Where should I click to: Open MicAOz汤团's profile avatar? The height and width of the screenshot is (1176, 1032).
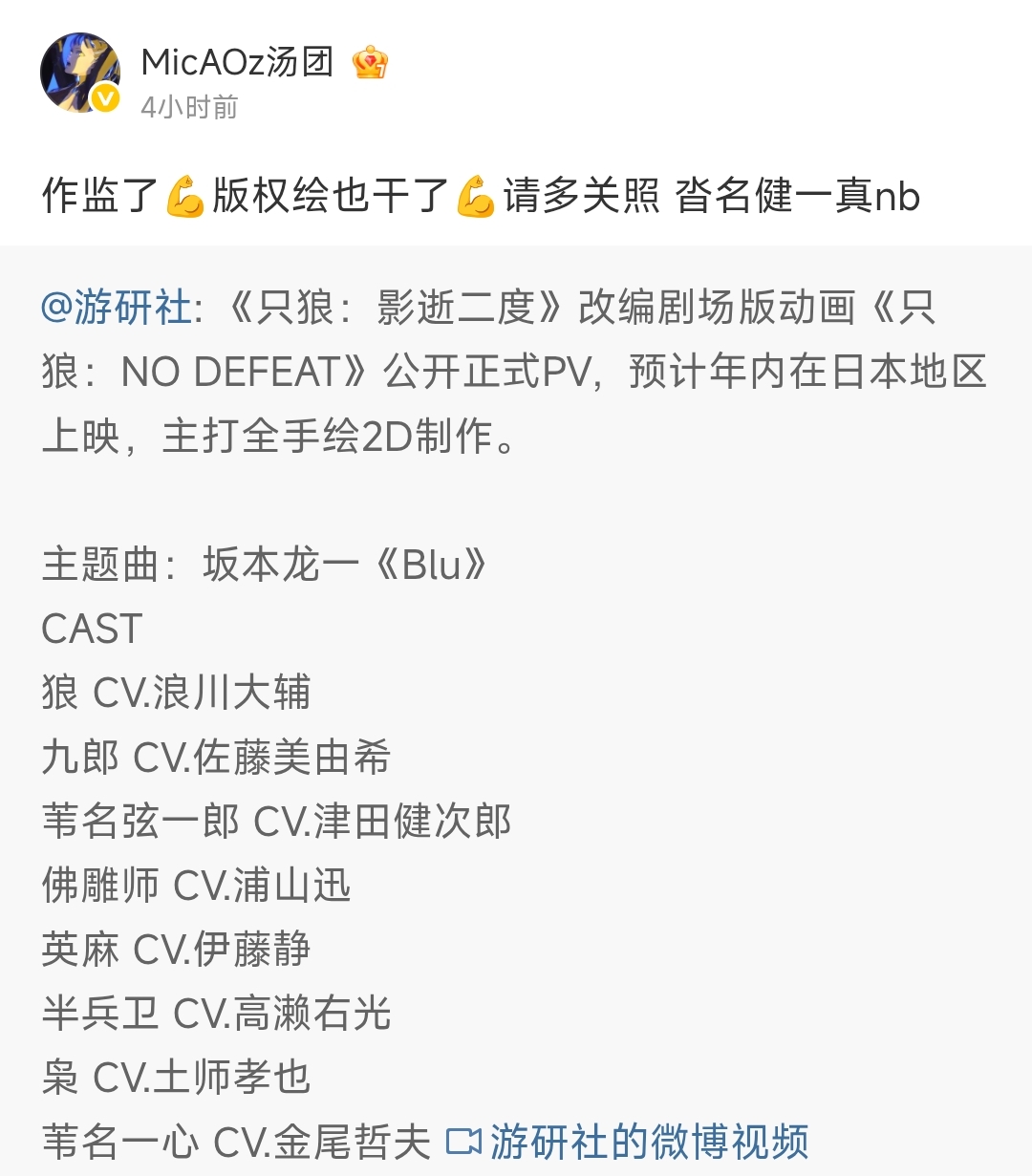click(x=79, y=74)
